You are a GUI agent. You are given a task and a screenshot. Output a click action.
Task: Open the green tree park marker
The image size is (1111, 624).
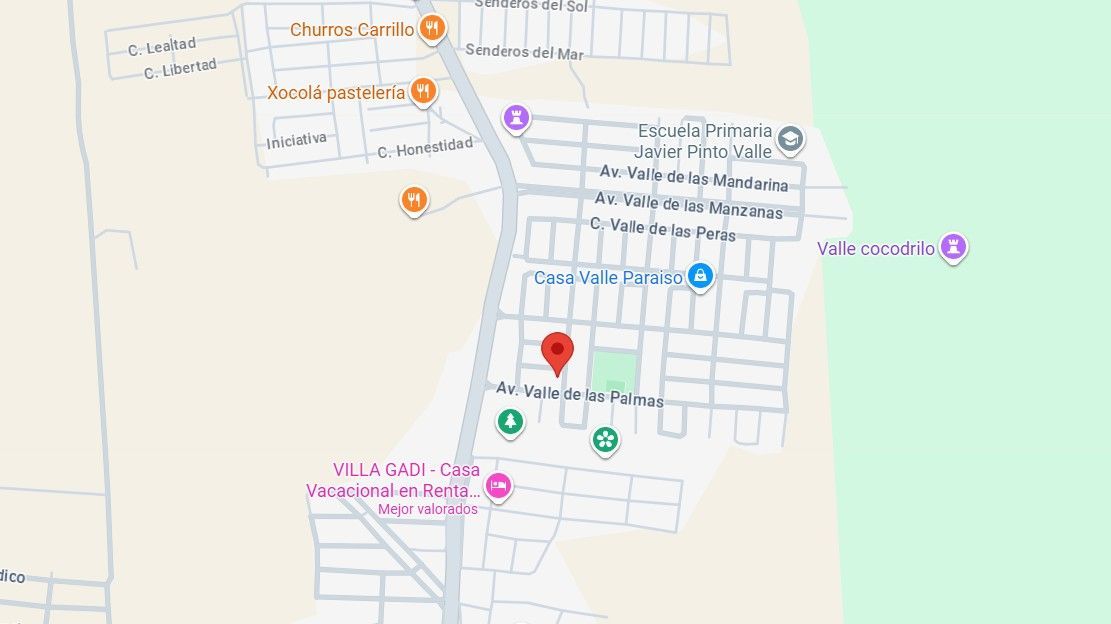click(x=510, y=422)
